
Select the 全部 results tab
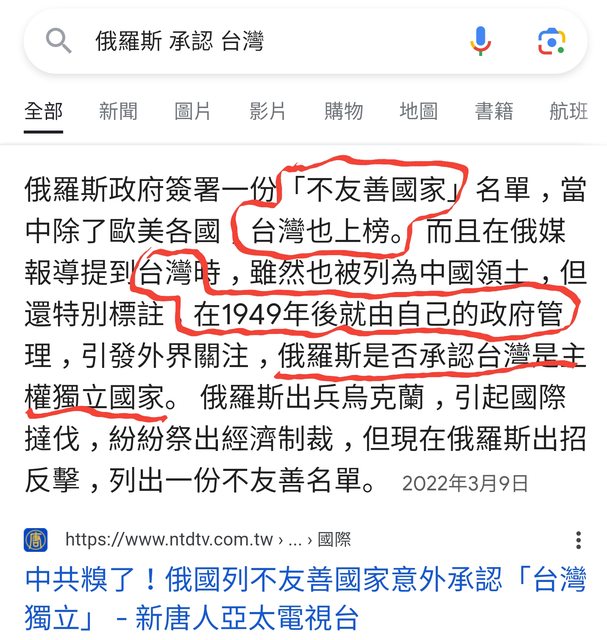[43, 111]
